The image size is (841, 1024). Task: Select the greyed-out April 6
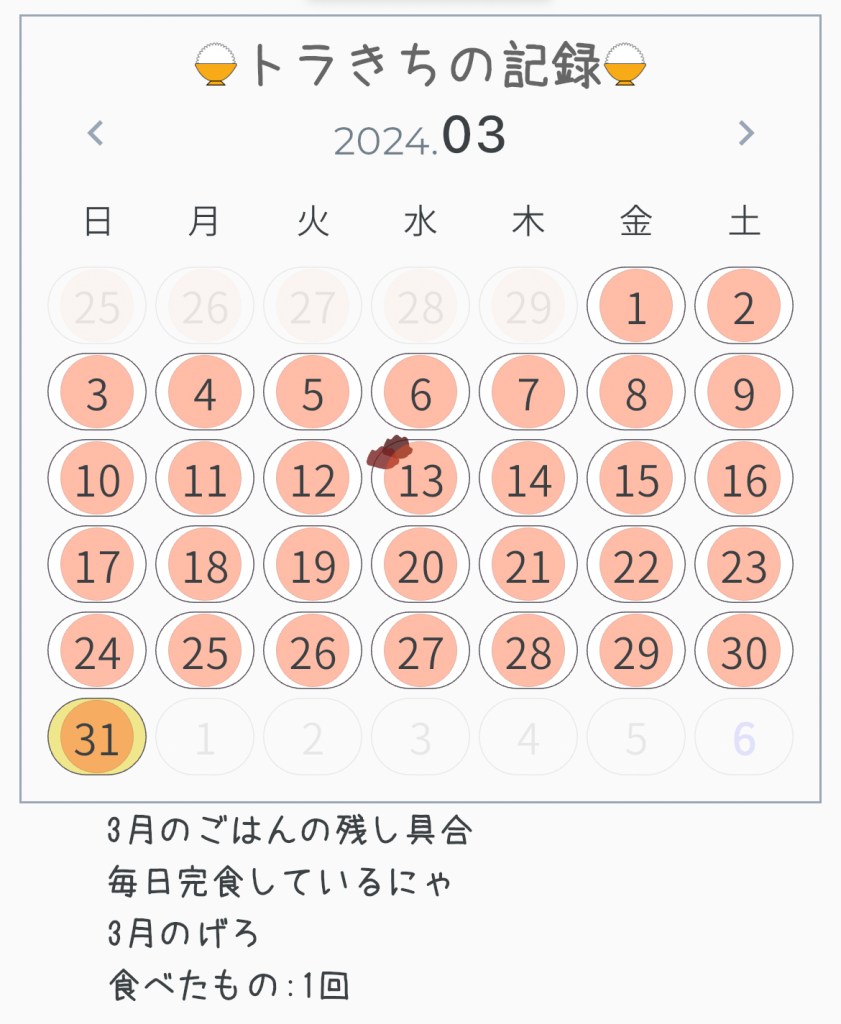[743, 739]
